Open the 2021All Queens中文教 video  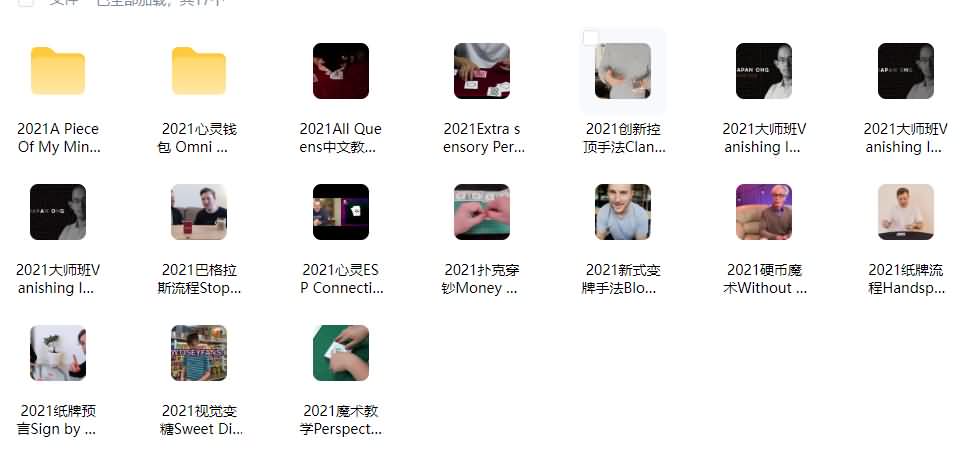(x=341, y=71)
